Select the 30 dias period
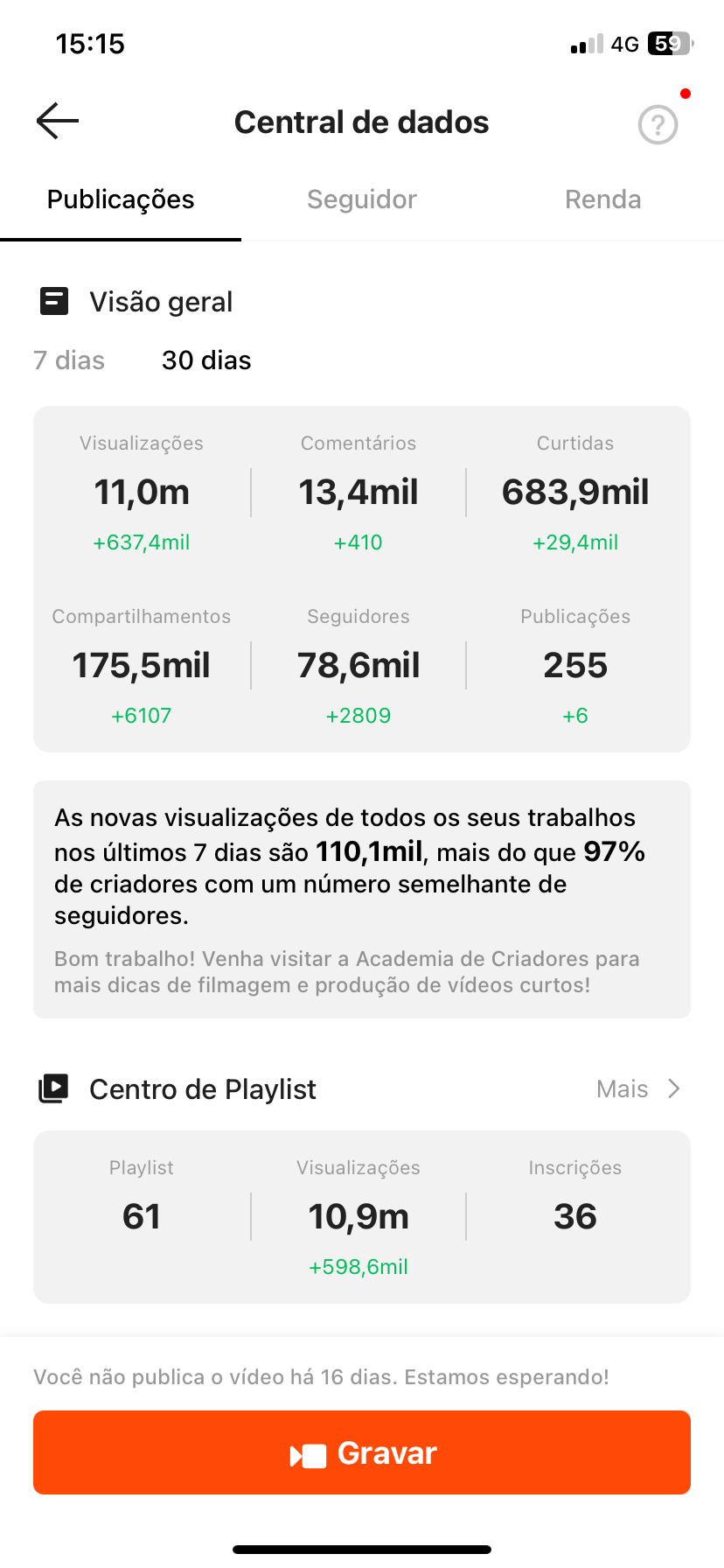This screenshot has height=1568, width=724. pos(206,360)
